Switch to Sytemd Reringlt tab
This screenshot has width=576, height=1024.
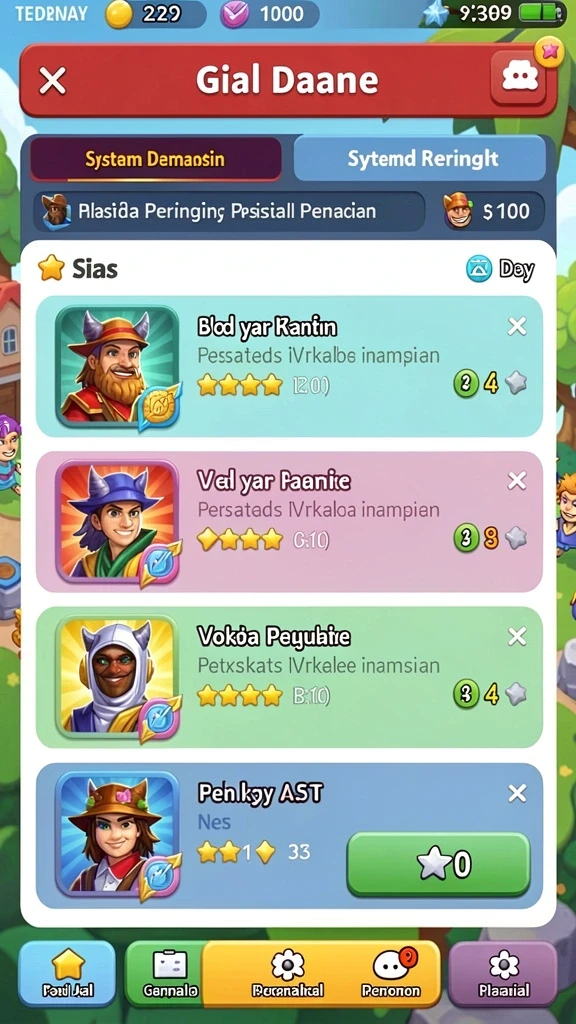[x=419, y=159]
